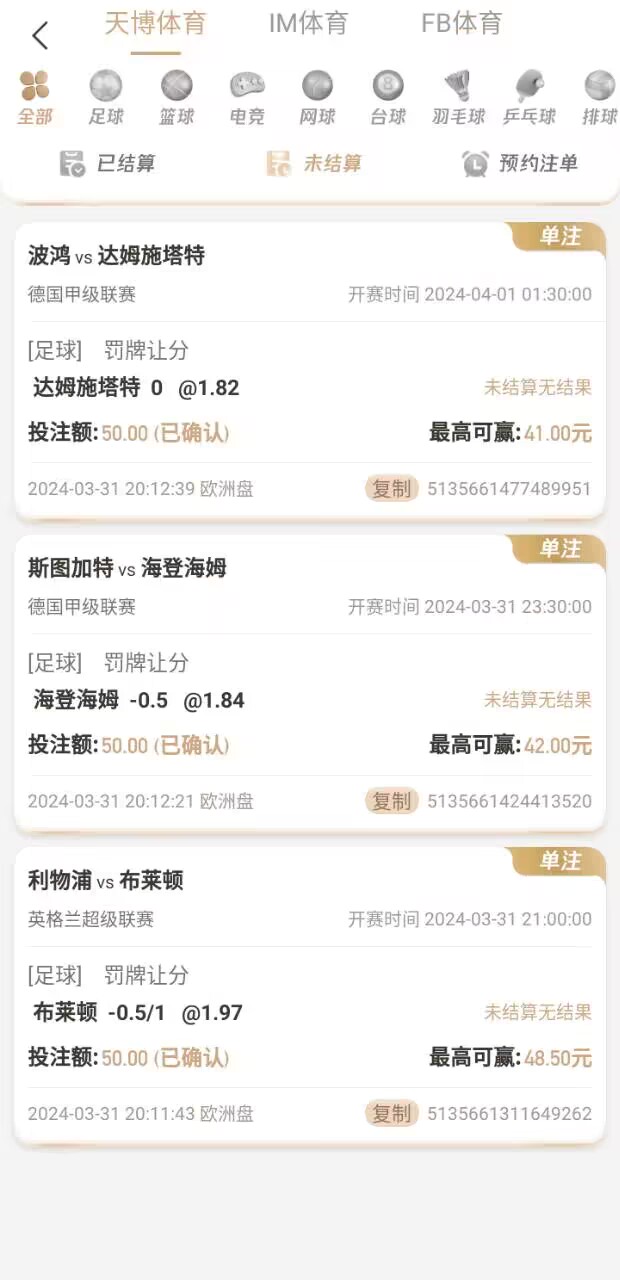Image resolution: width=620 pixels, height=1280 pixels.
Task: Filter bets by 网球
Action: (x=317, y=98)
